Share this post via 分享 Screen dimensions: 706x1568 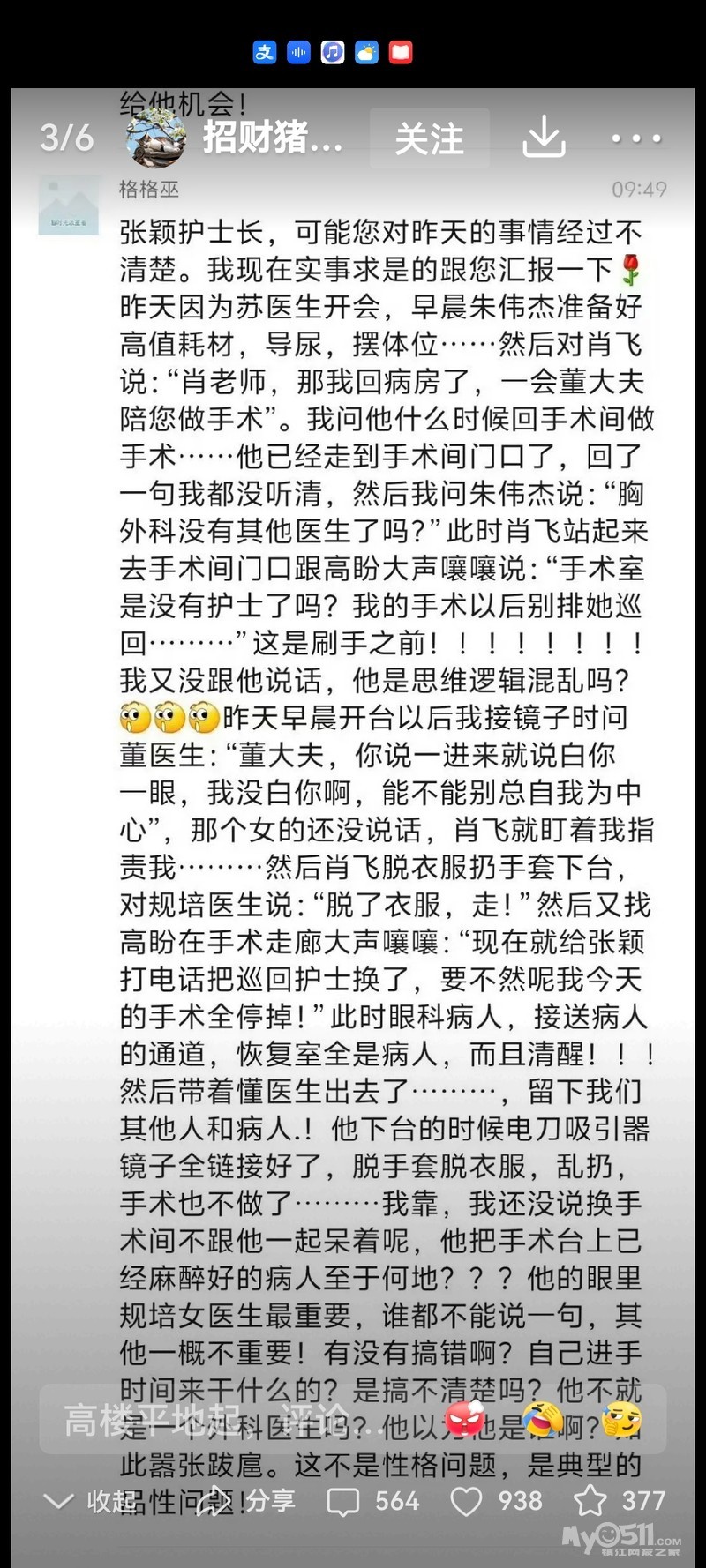[x=247, y=1501]
